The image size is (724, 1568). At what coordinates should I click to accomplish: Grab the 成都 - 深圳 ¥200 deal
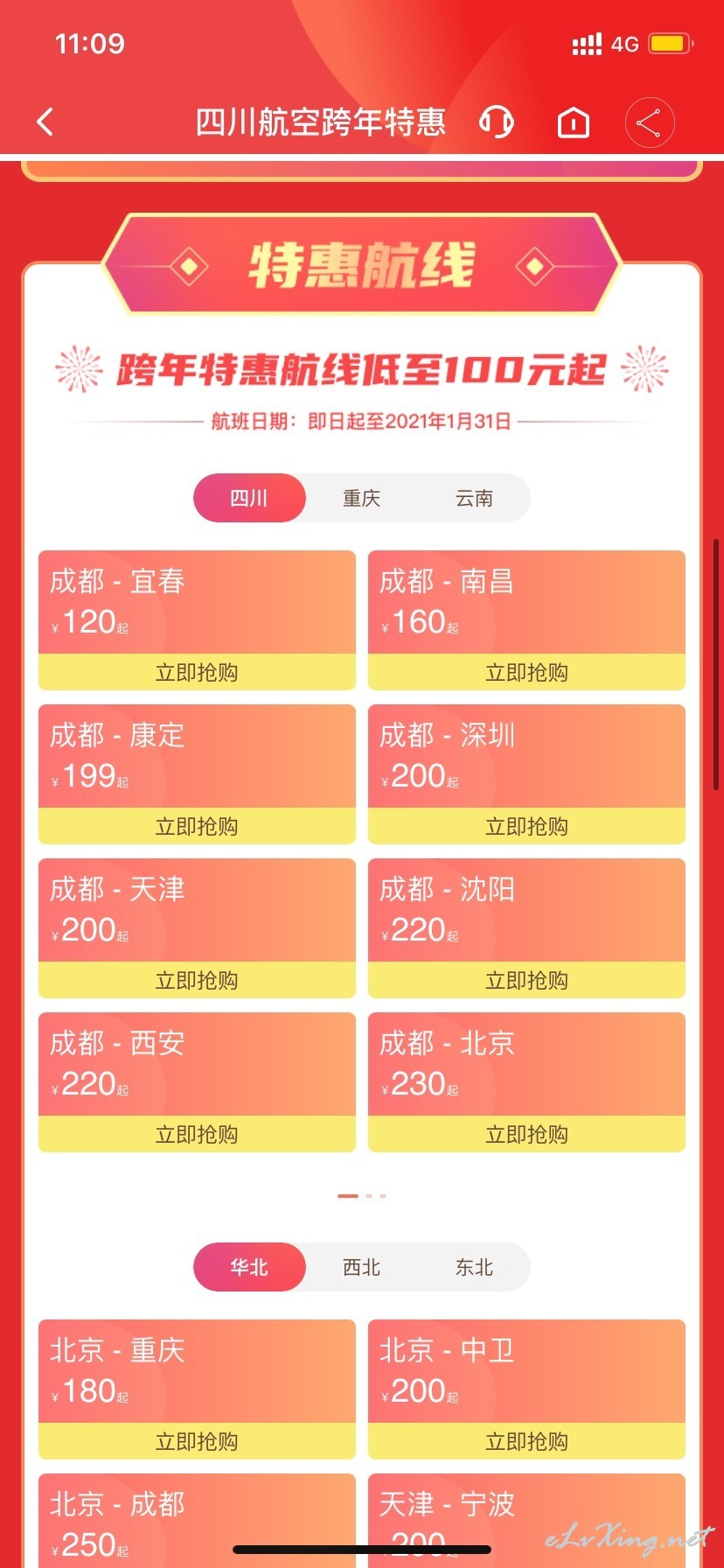pyautogui.click(x=526, y=826)
